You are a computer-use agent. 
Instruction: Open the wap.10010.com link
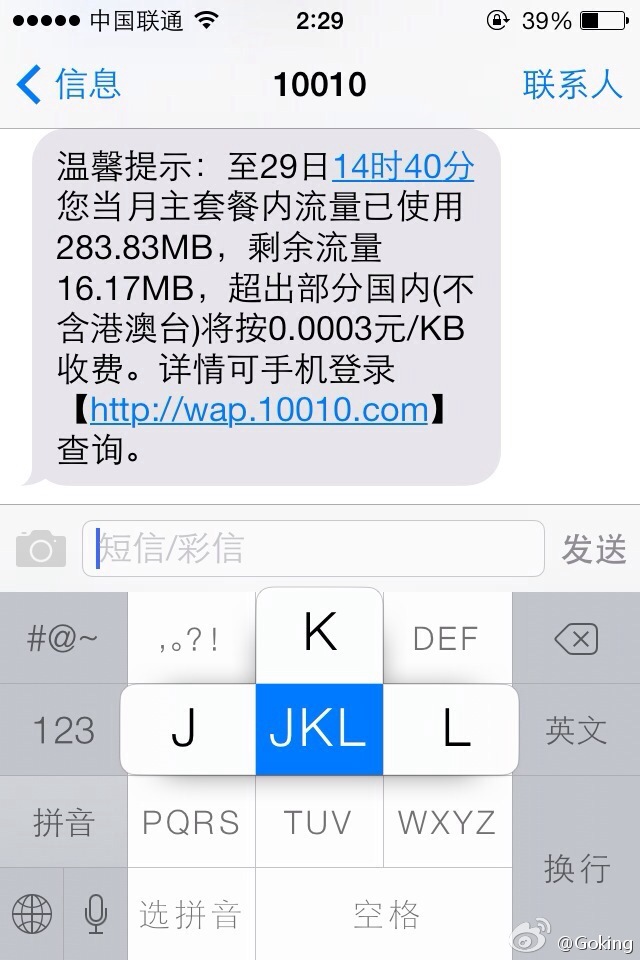[259, 409]
